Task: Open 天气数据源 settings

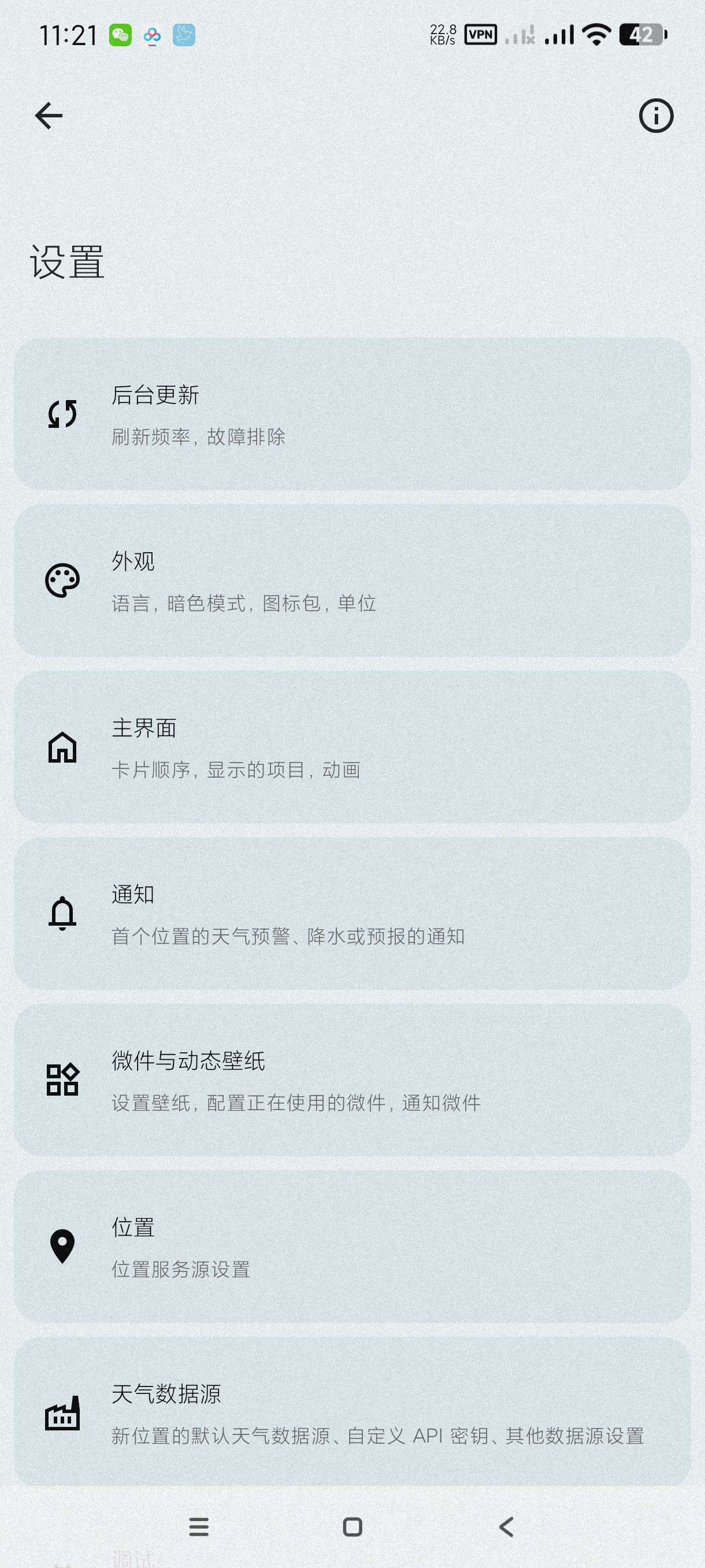Action: click(352, 1412)
